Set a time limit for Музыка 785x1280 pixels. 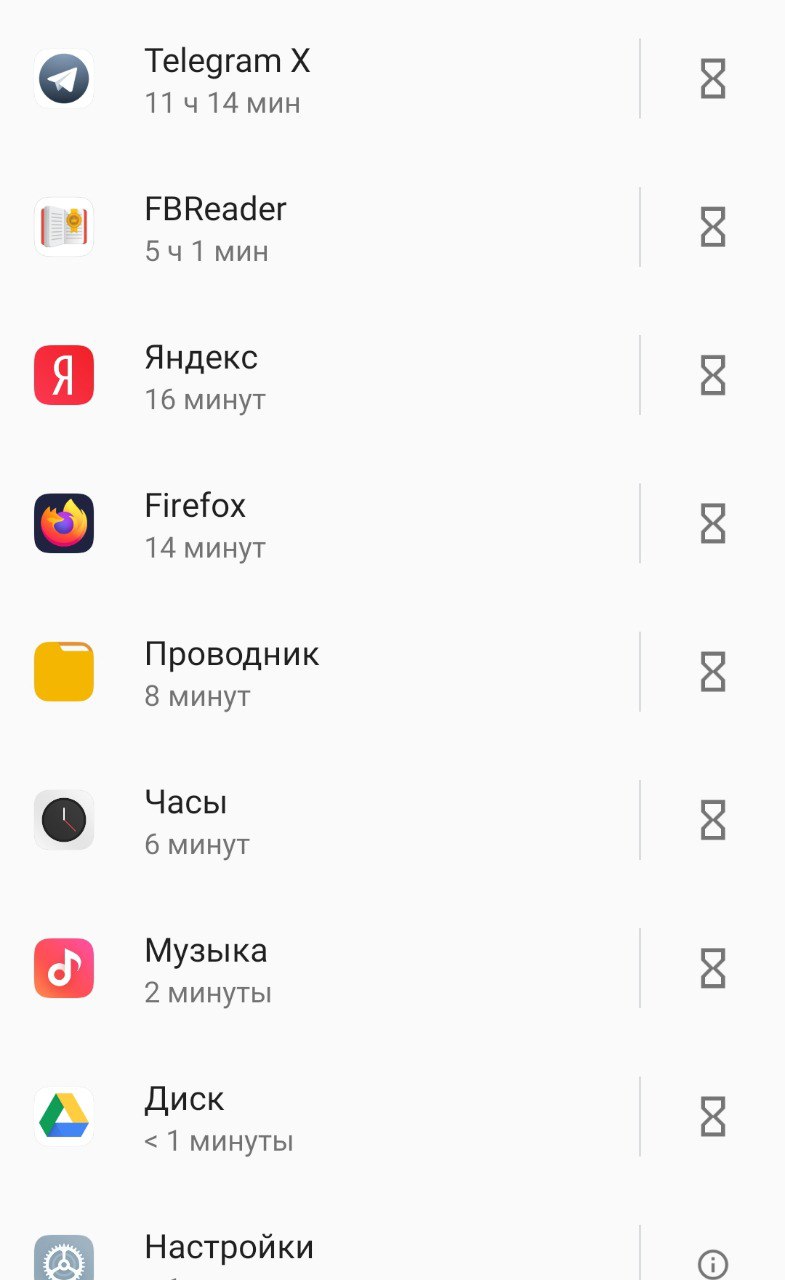(x=713, y=968)
